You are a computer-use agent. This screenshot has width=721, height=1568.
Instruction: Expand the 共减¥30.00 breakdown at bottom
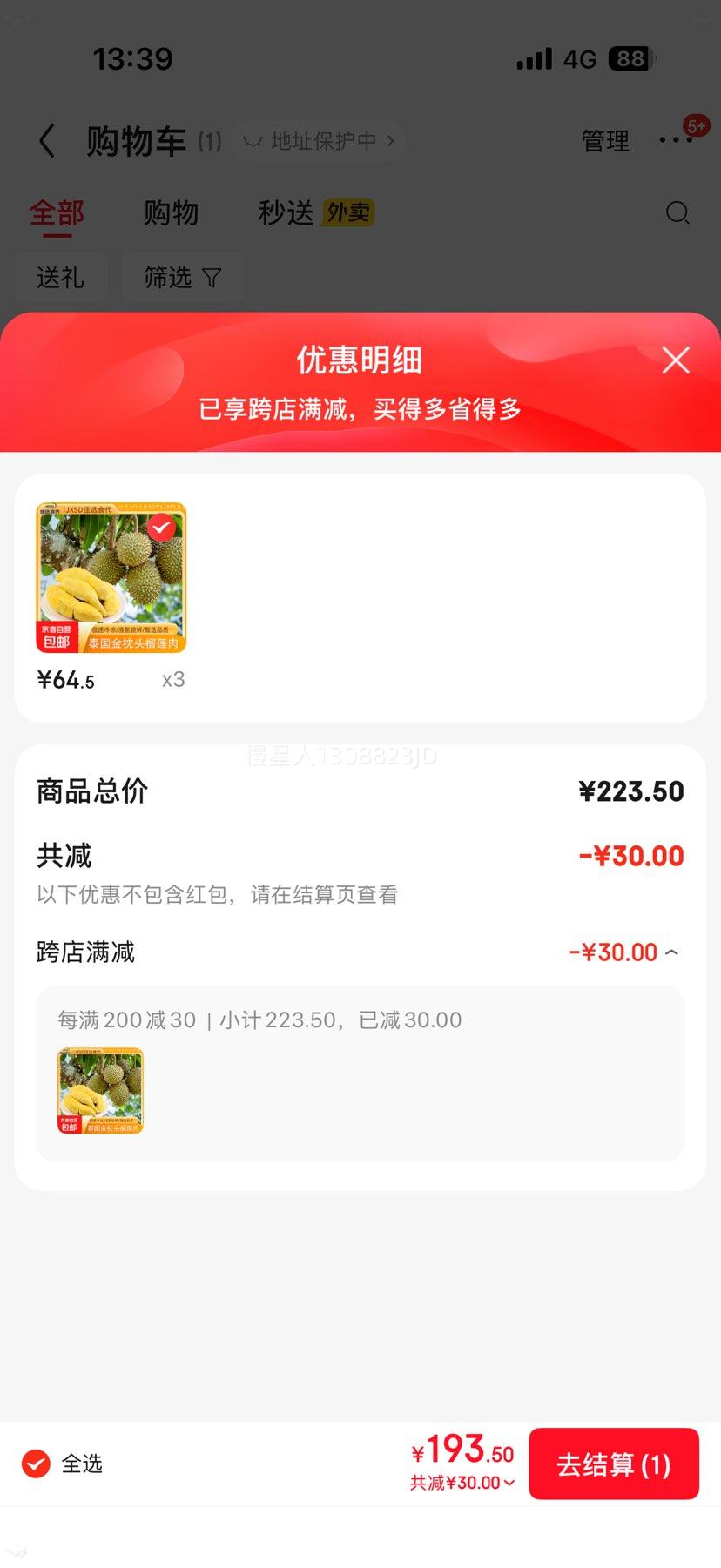click(462, 1483)
